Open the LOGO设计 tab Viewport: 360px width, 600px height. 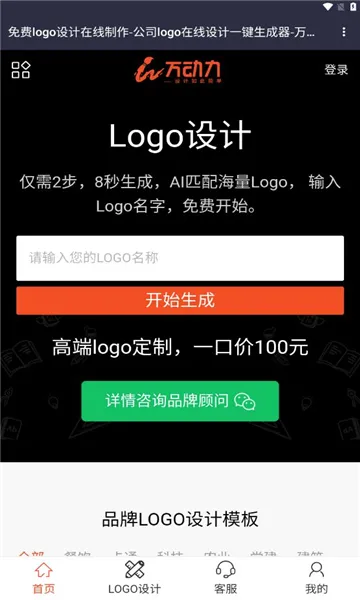pos(135,578)
